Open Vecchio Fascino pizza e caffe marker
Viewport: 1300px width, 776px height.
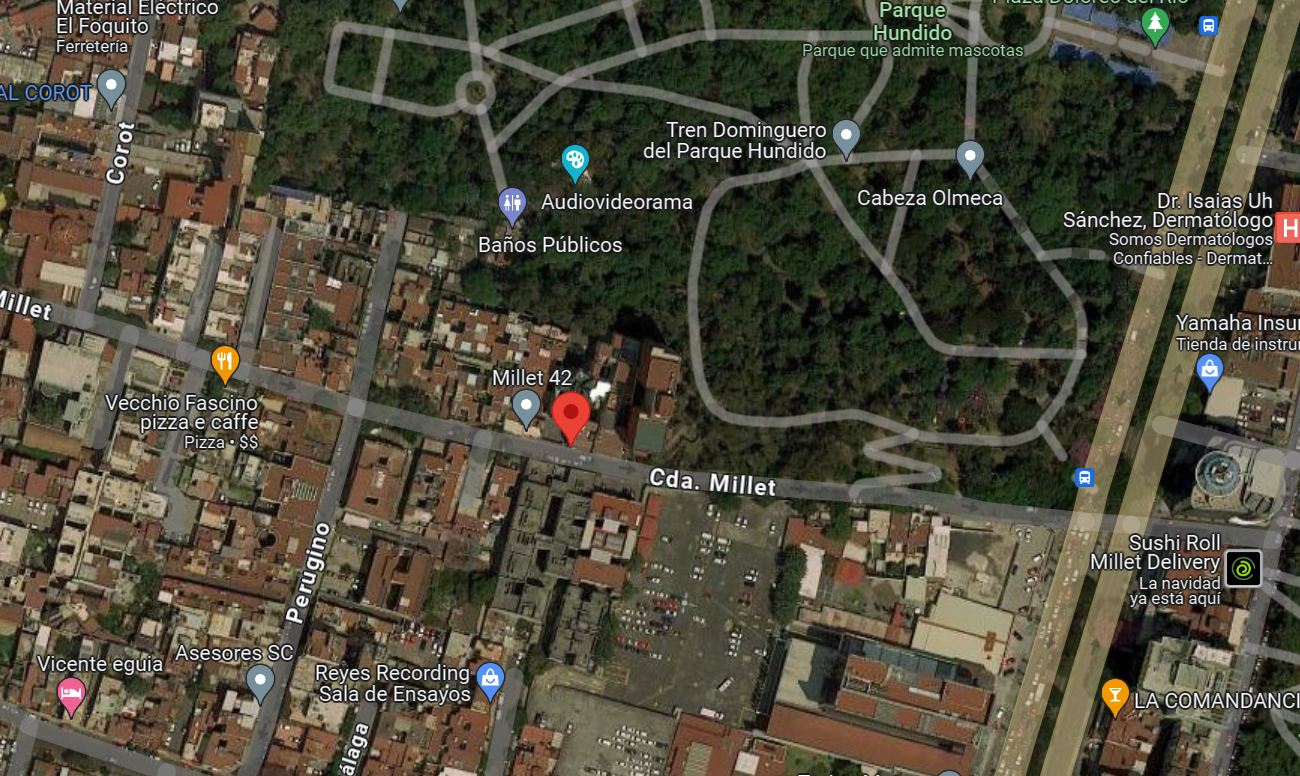[226, 364]
